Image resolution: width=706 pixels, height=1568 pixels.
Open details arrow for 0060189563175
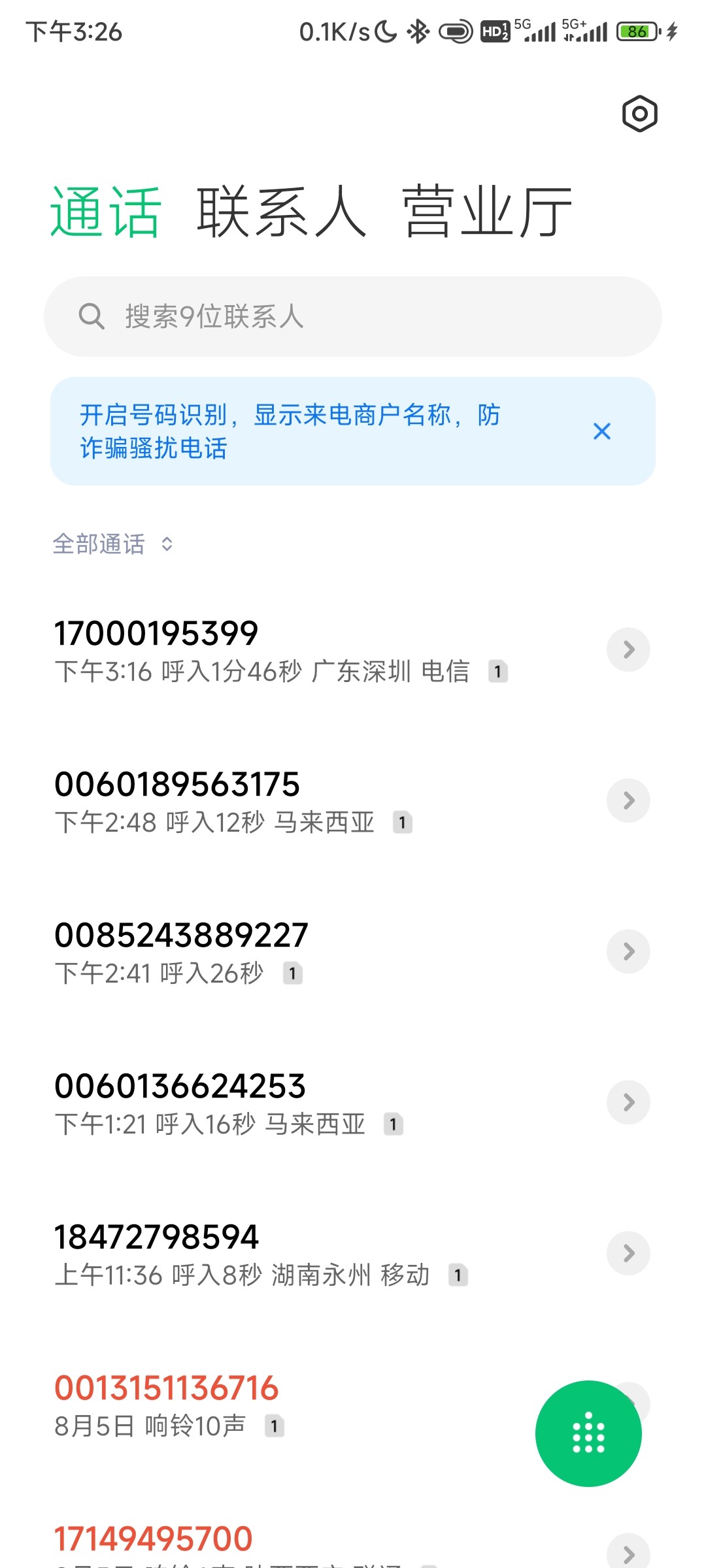[x=628, y=801]
